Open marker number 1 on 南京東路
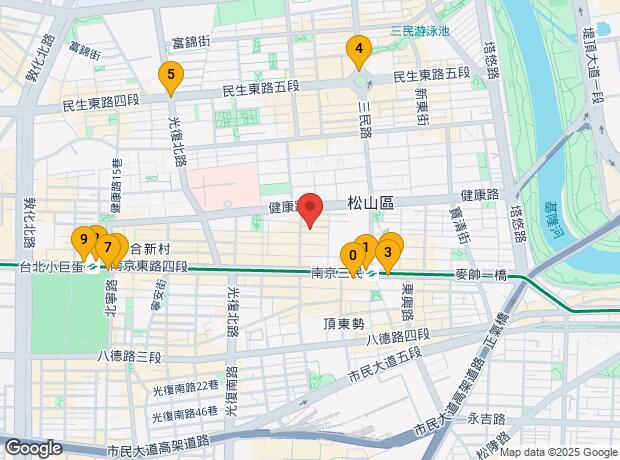620x460 pixels. [366, 246]
